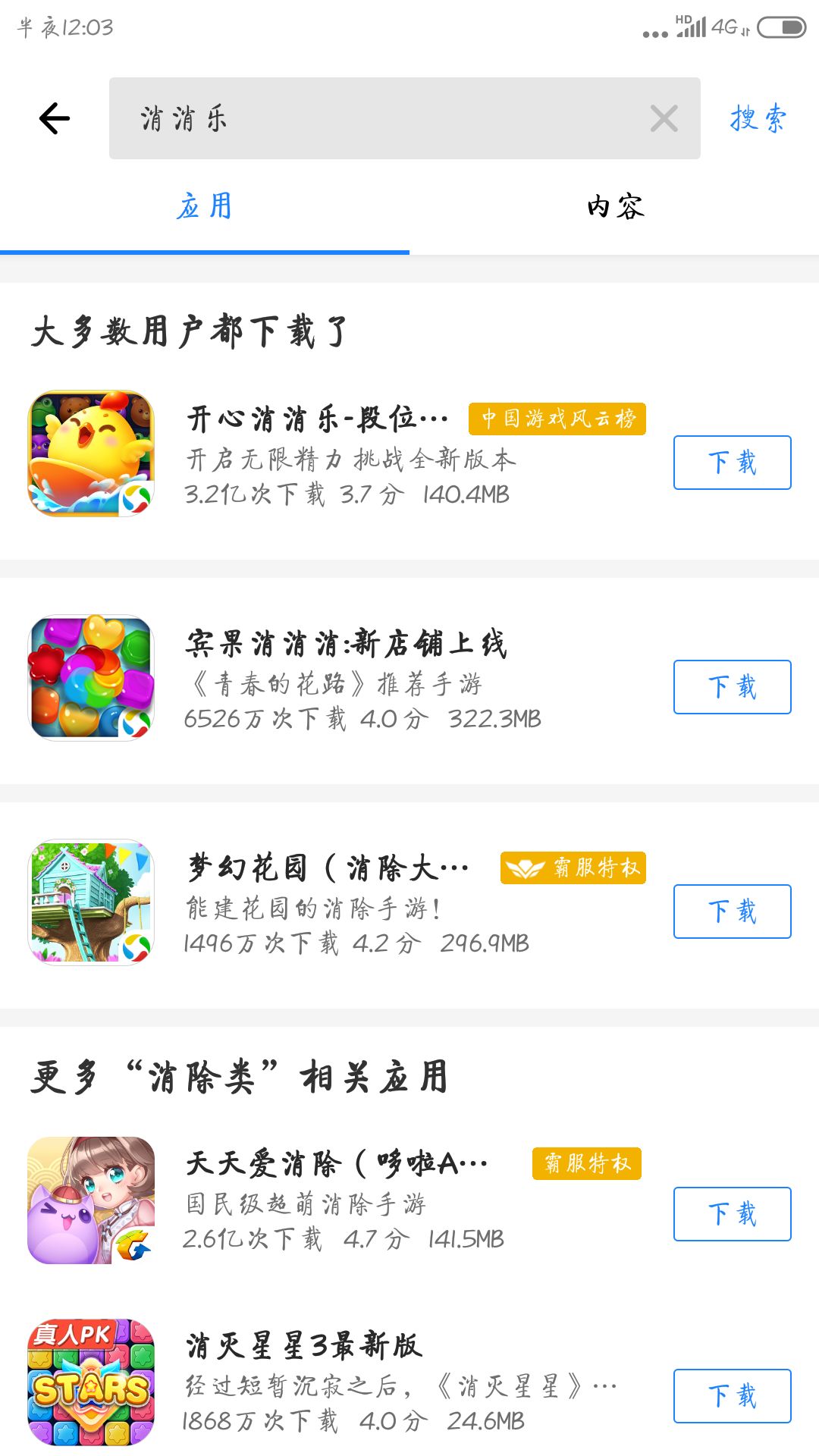
Task: Tap the 搜索 button to search
Action: click(x=758, y=117)
